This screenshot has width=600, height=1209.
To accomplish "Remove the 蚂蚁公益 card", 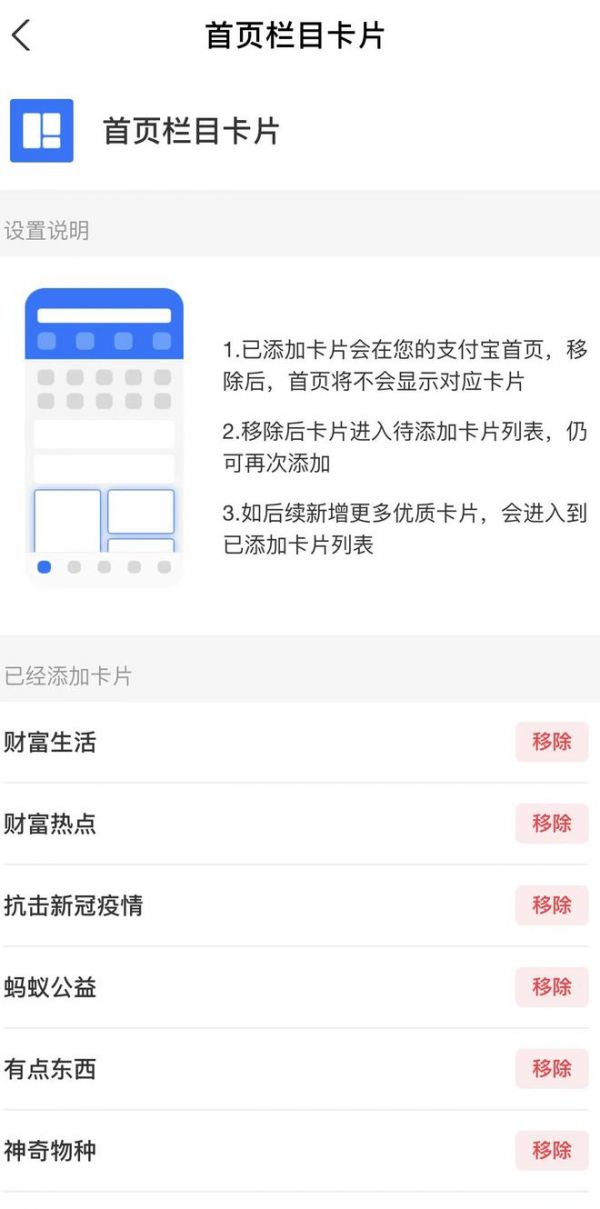I will coord(552,987).
